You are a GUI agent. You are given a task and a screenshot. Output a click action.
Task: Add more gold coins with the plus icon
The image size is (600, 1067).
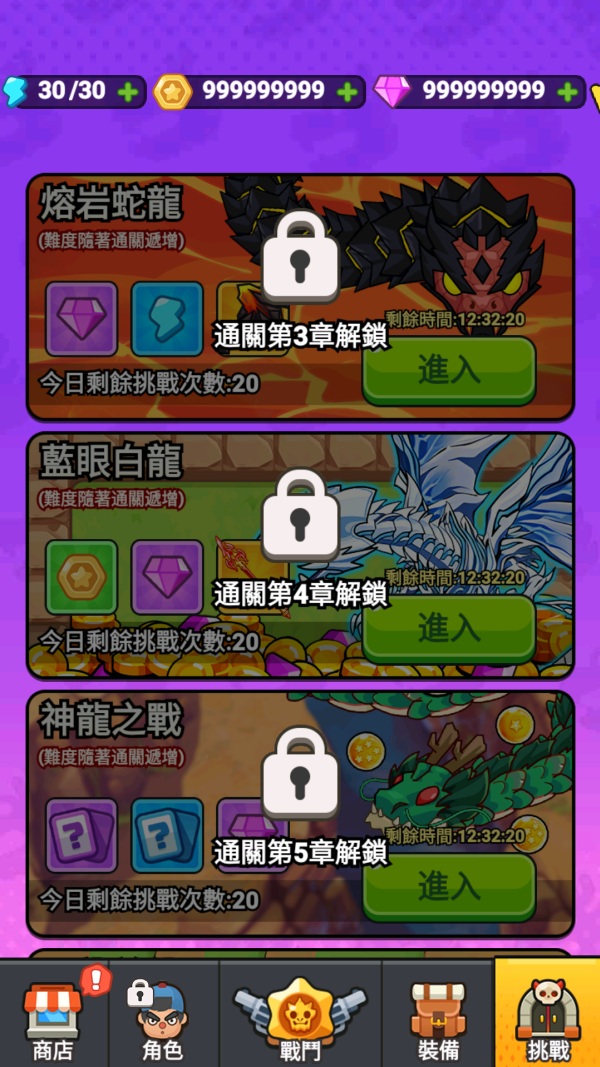(x=347, y=92)
